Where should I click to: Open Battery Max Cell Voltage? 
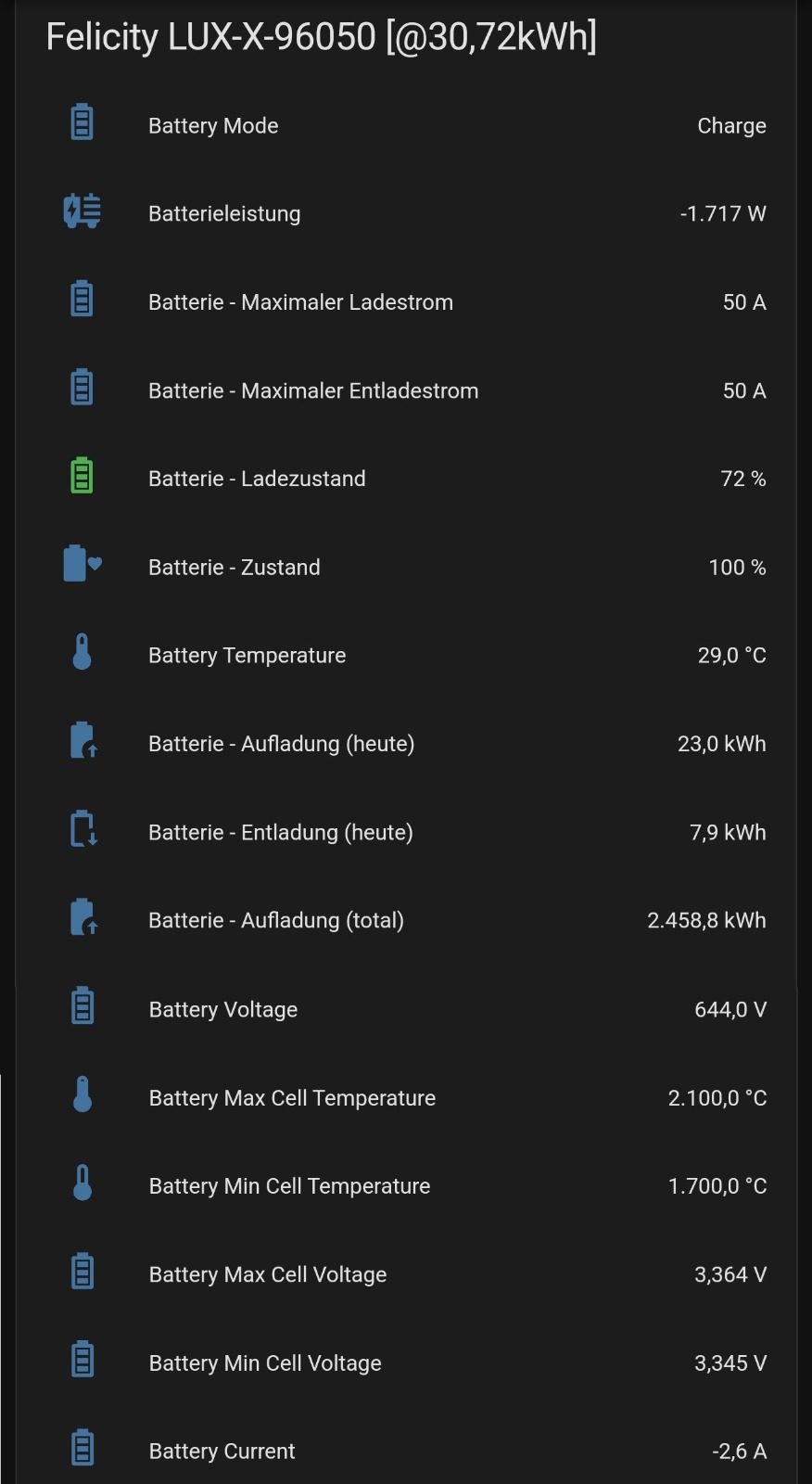point(406,1274)
